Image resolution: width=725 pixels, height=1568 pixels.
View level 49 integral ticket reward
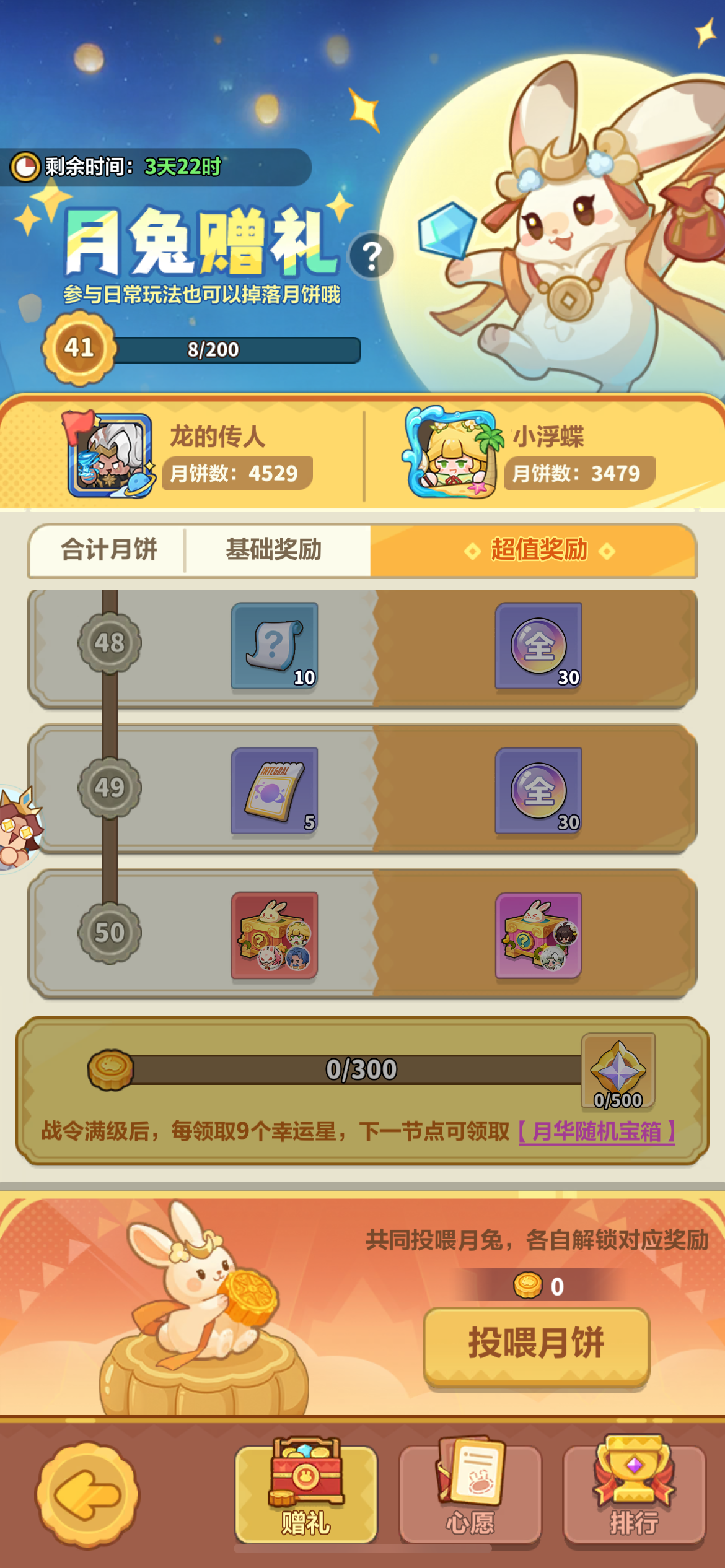[x=275, y=790]
